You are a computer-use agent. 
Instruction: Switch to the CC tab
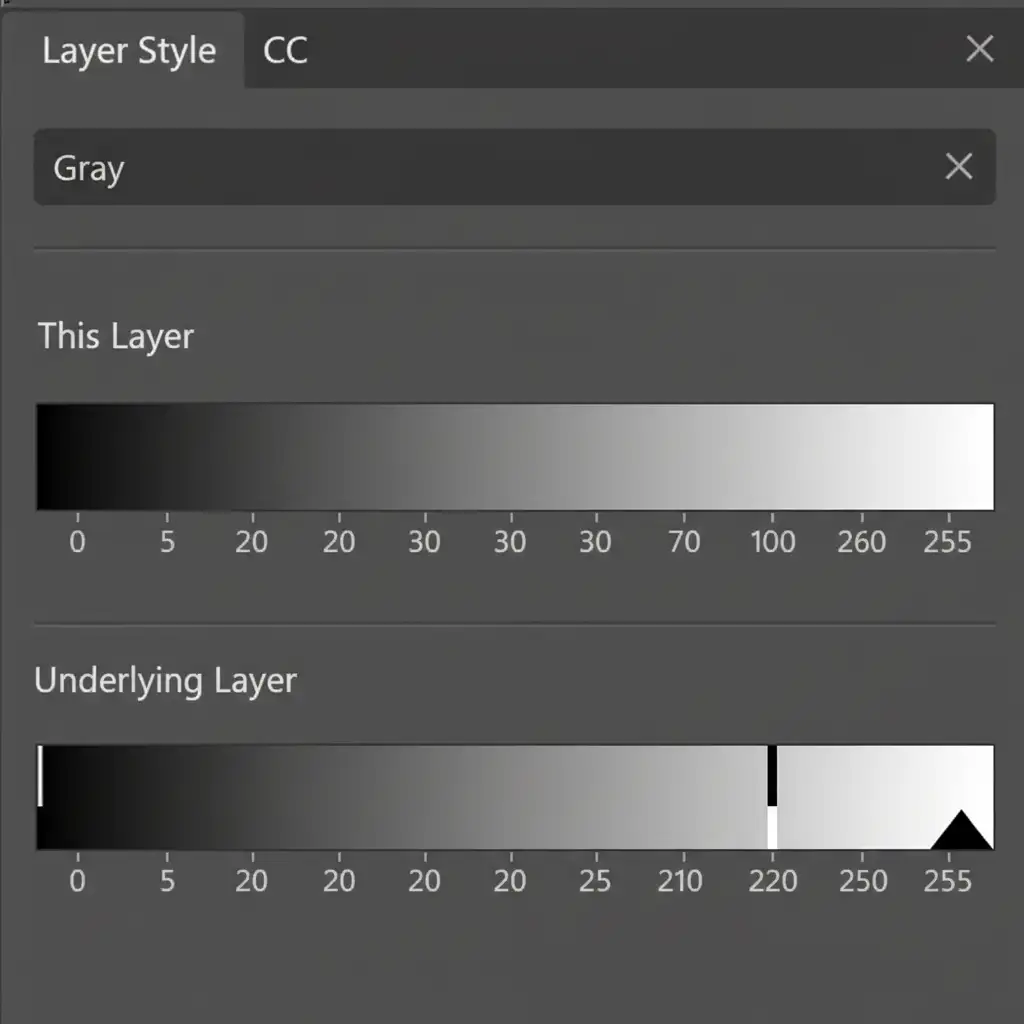pyautogui.click(x=285, y=51)
